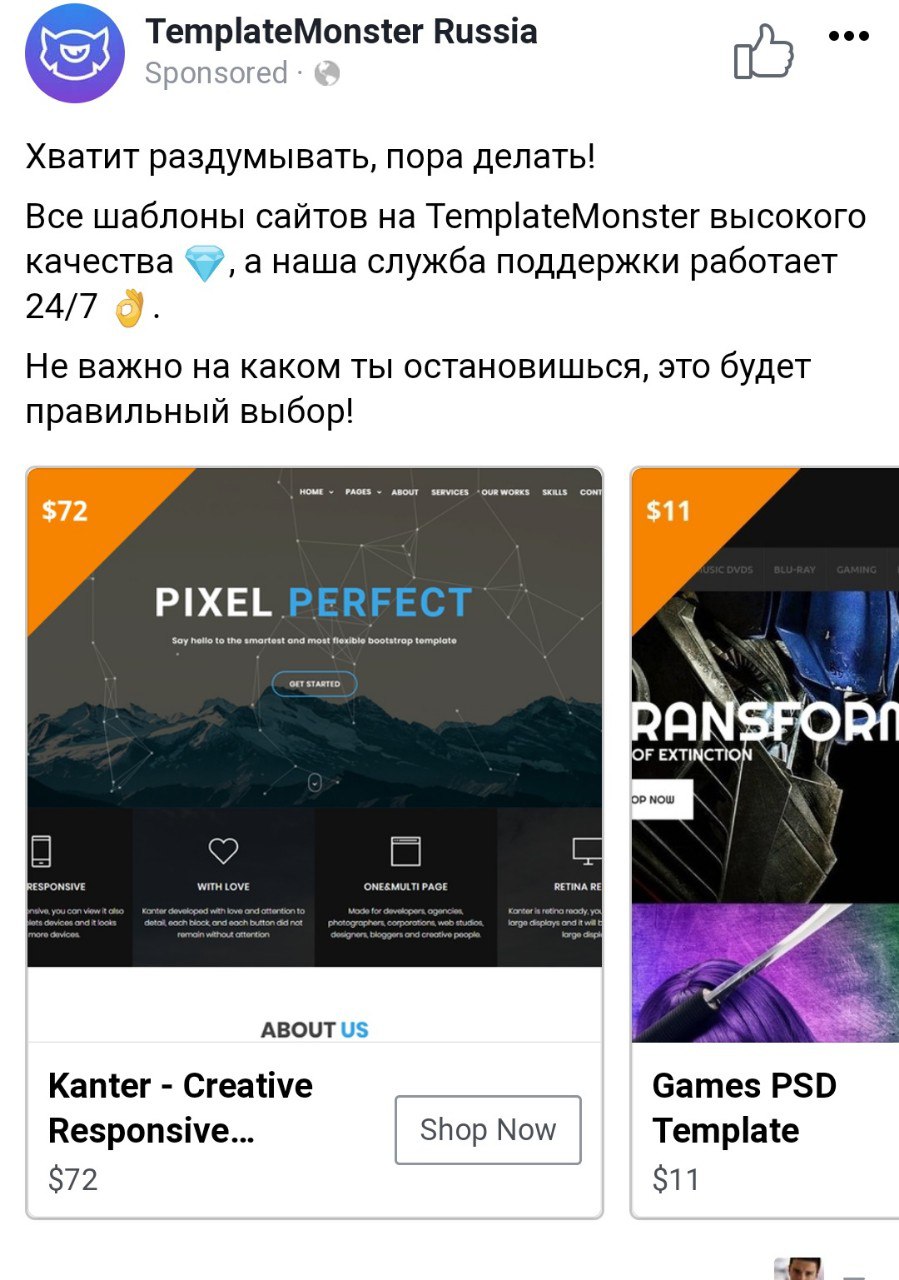This screenshot has width=899, height=1280.
Task: Open TemplateMonster Russia profile picture
Action: (x=75, y=53)
